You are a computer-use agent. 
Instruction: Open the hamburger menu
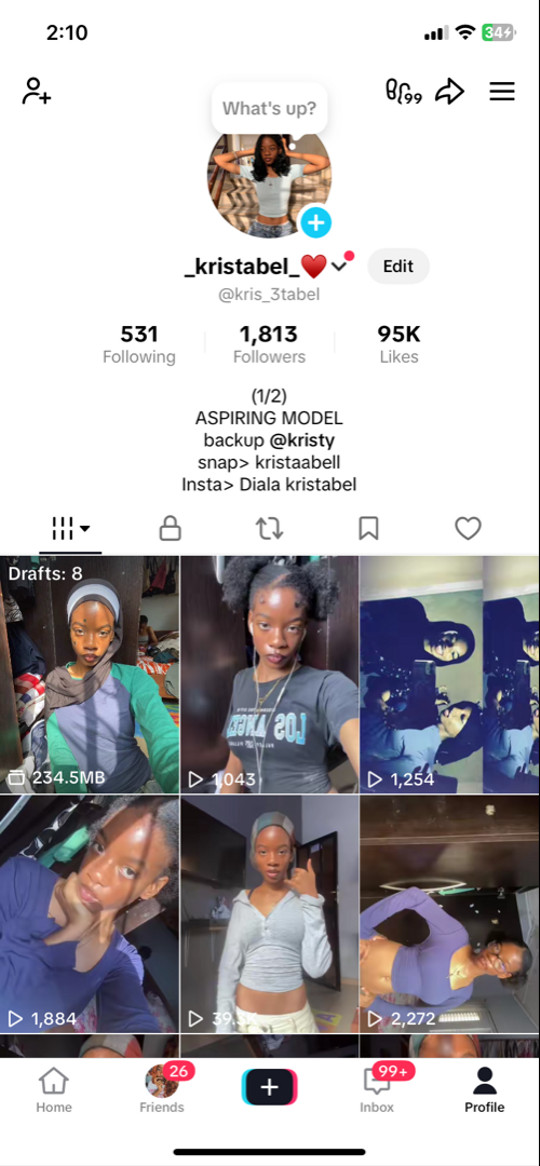click(502, 91)
